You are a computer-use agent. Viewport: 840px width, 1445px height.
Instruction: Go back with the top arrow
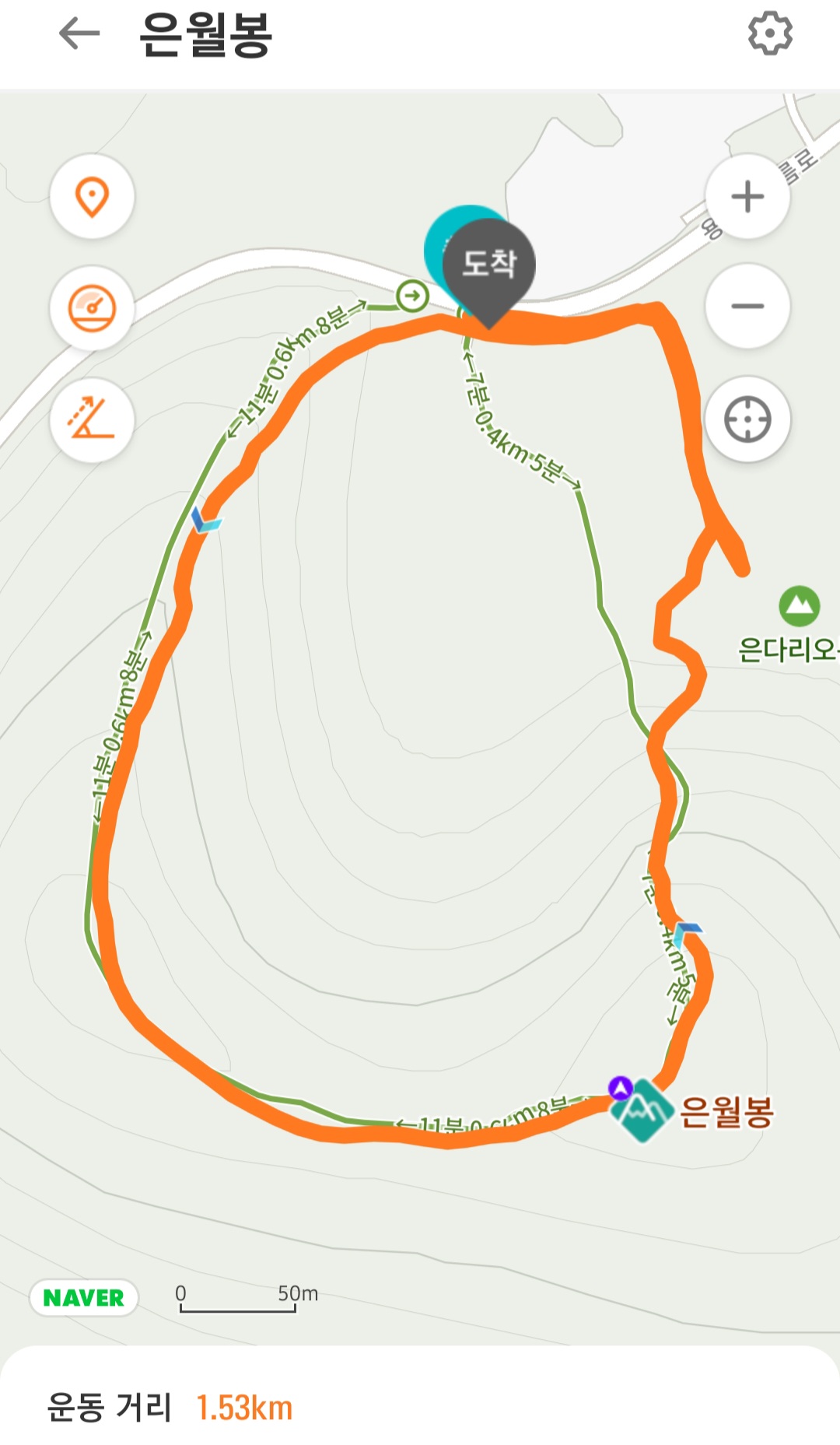pyautogui.click(x=79, y=34)
